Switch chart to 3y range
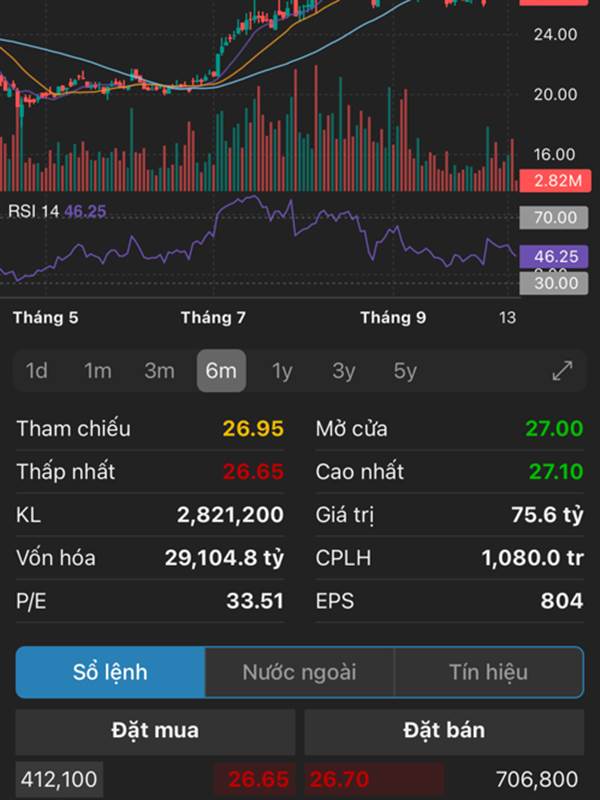This screenshot has height=800, width=600. coord(343,371)
